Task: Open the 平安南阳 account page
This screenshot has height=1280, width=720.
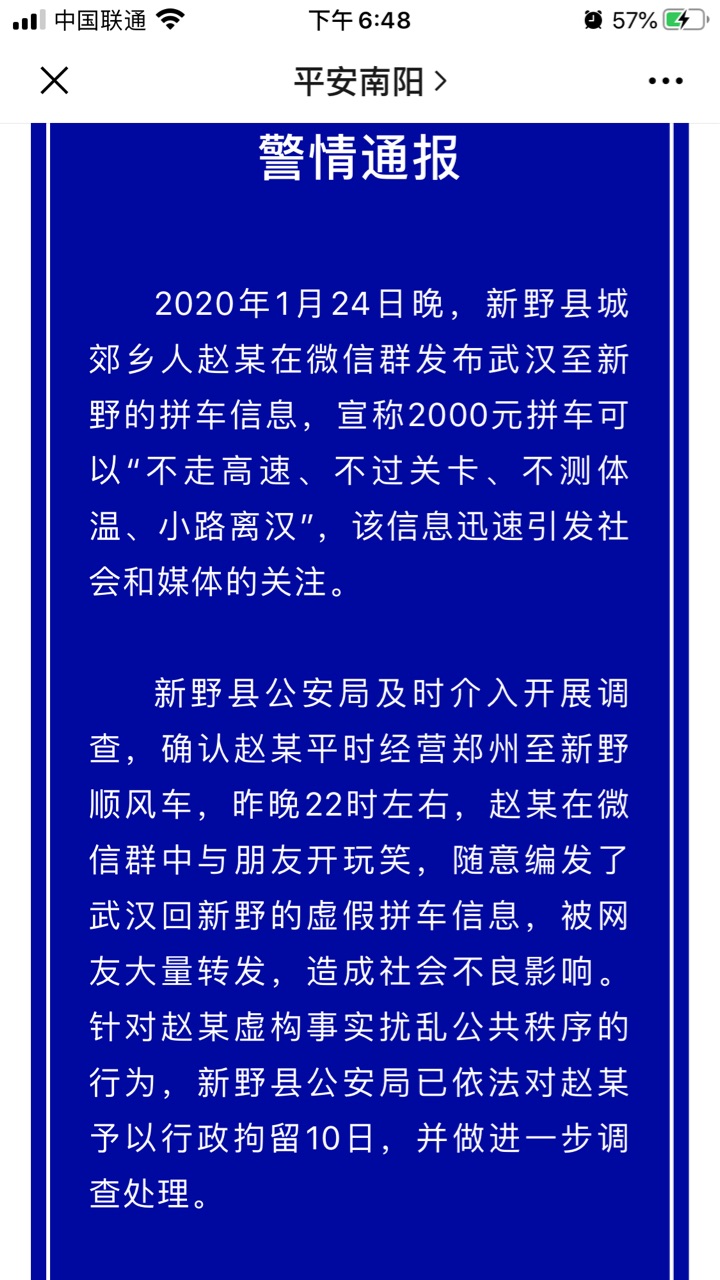Action: coord(369,81)
